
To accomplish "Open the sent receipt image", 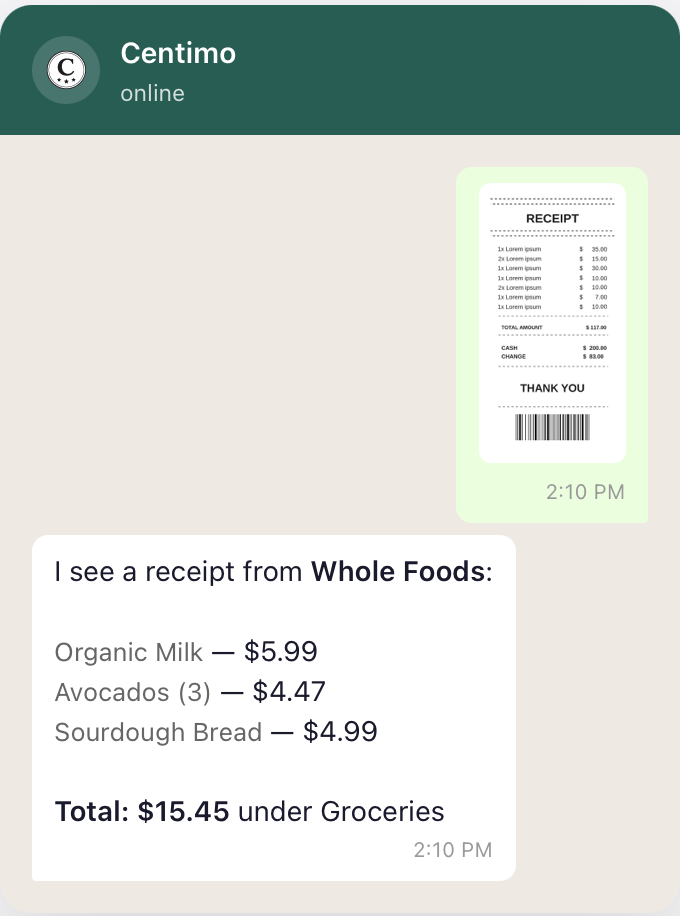I will [x=552, y=323].
